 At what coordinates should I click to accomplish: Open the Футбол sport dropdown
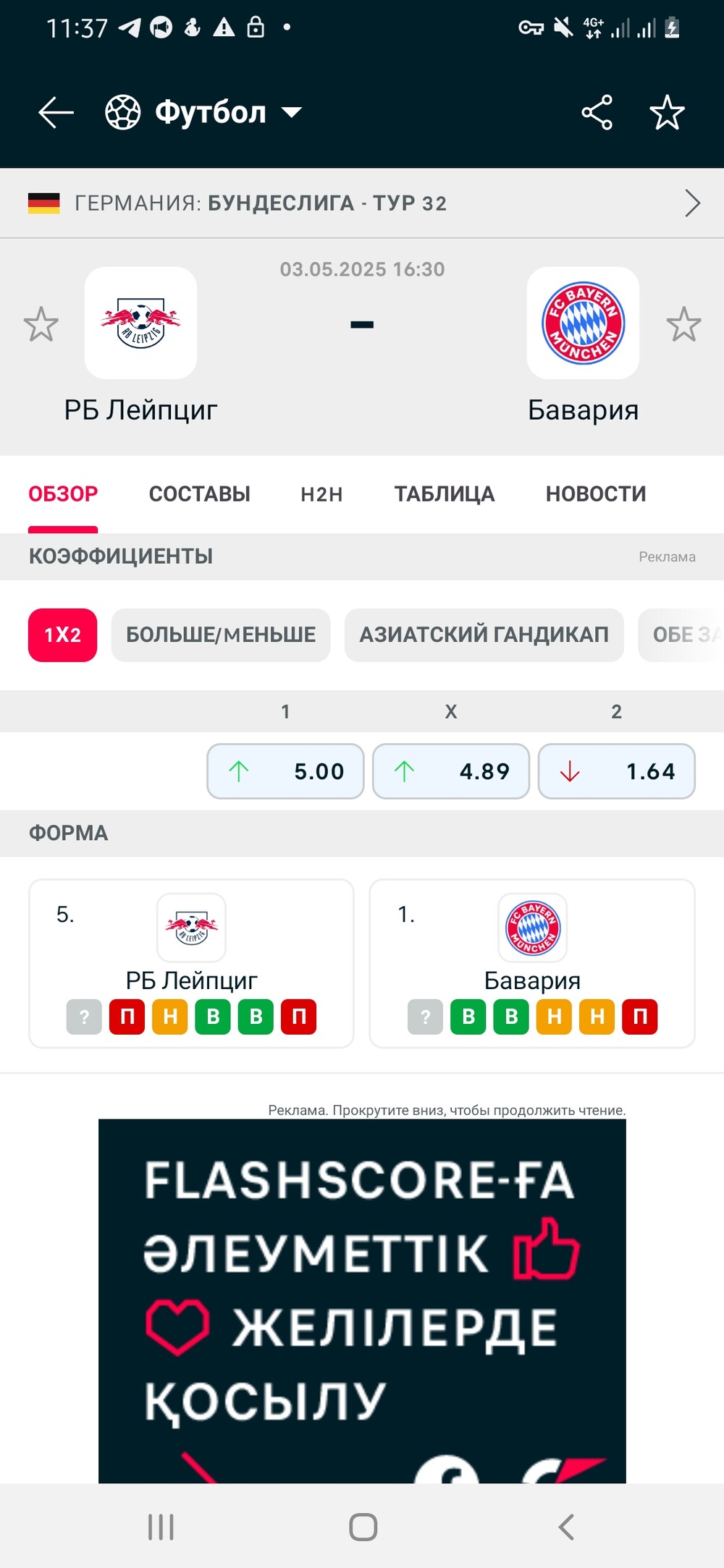click(203, 113)
